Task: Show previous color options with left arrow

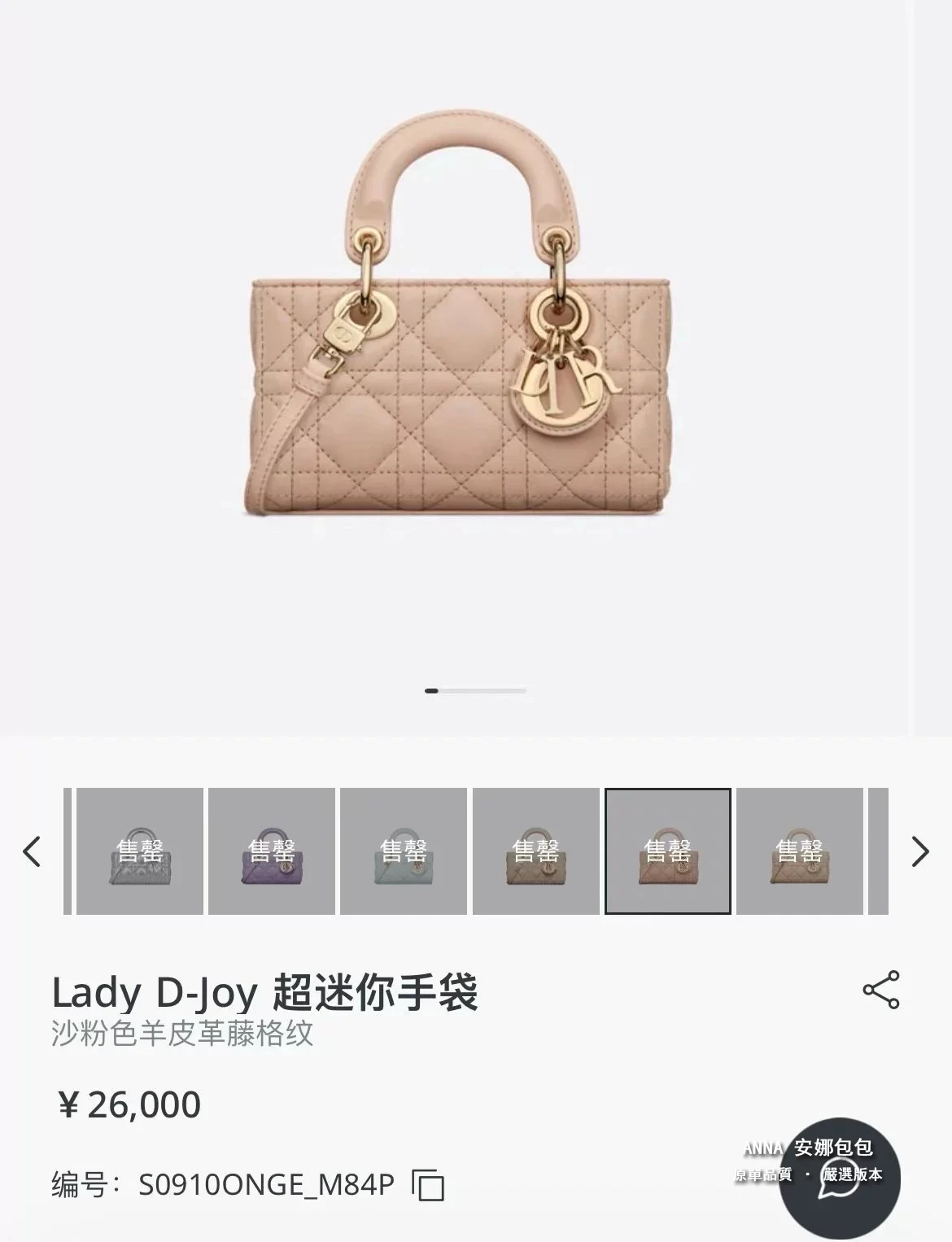Action: [32, 851]
